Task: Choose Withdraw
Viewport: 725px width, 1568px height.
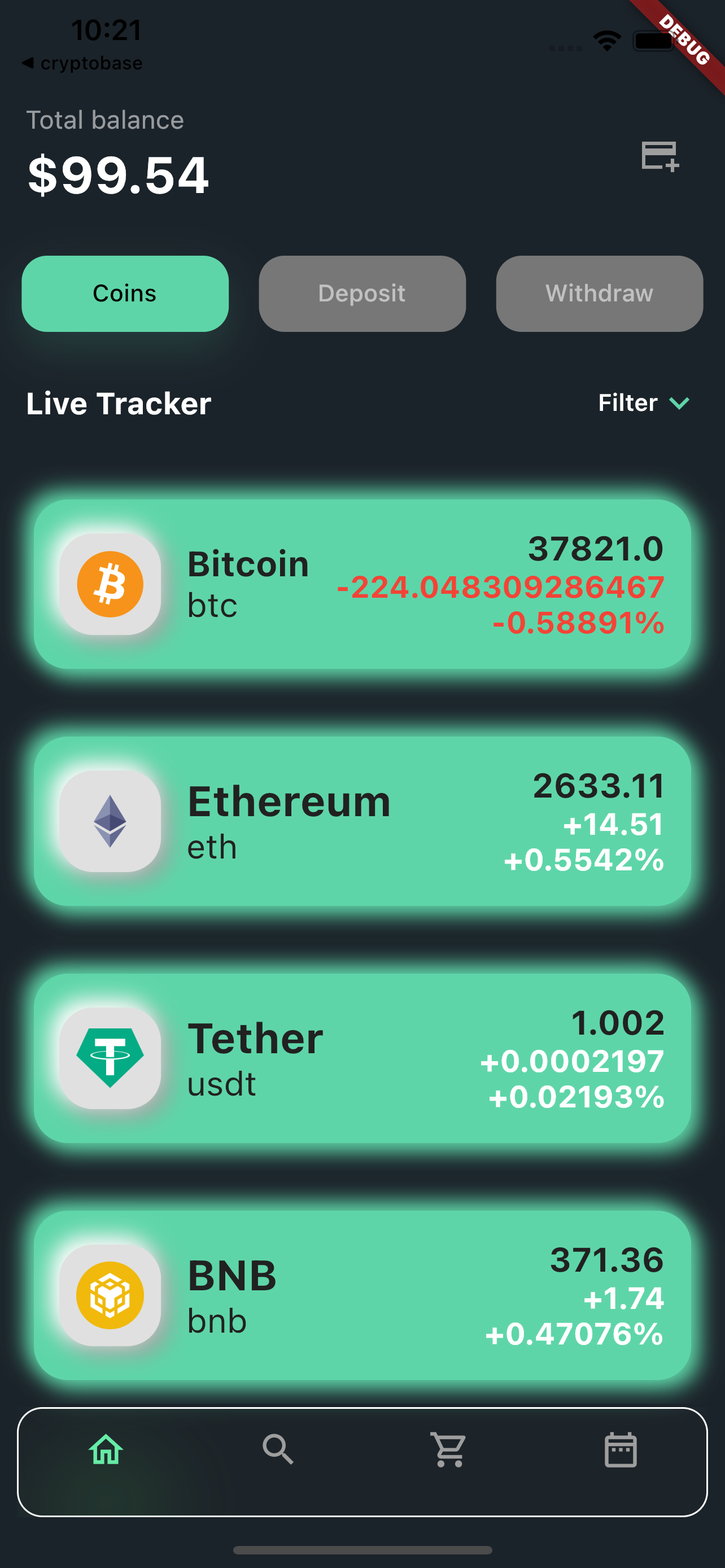Action: point(600,294)
